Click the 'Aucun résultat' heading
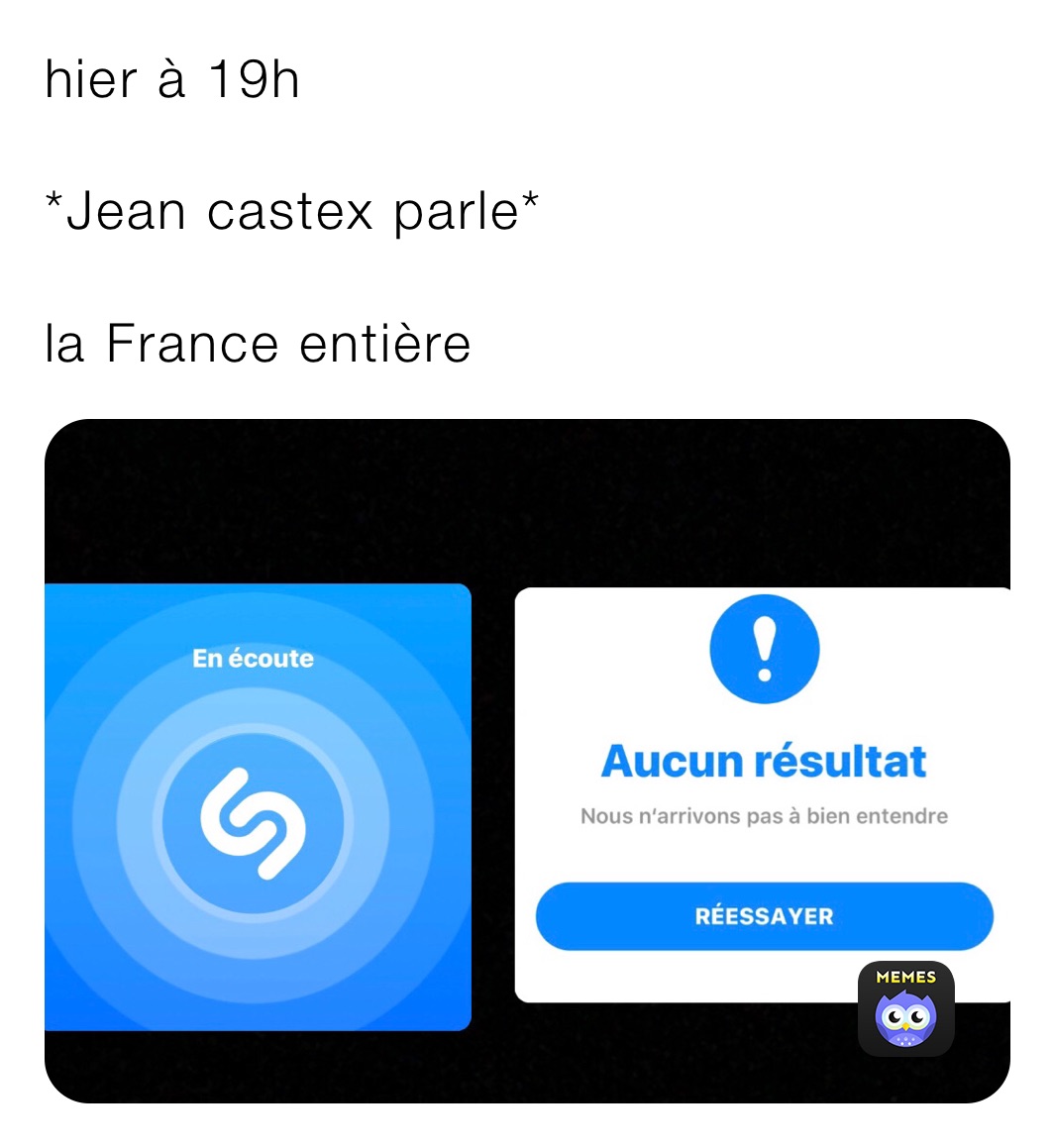Viewport: 1055px width, 1148px height. pos(763,760)
